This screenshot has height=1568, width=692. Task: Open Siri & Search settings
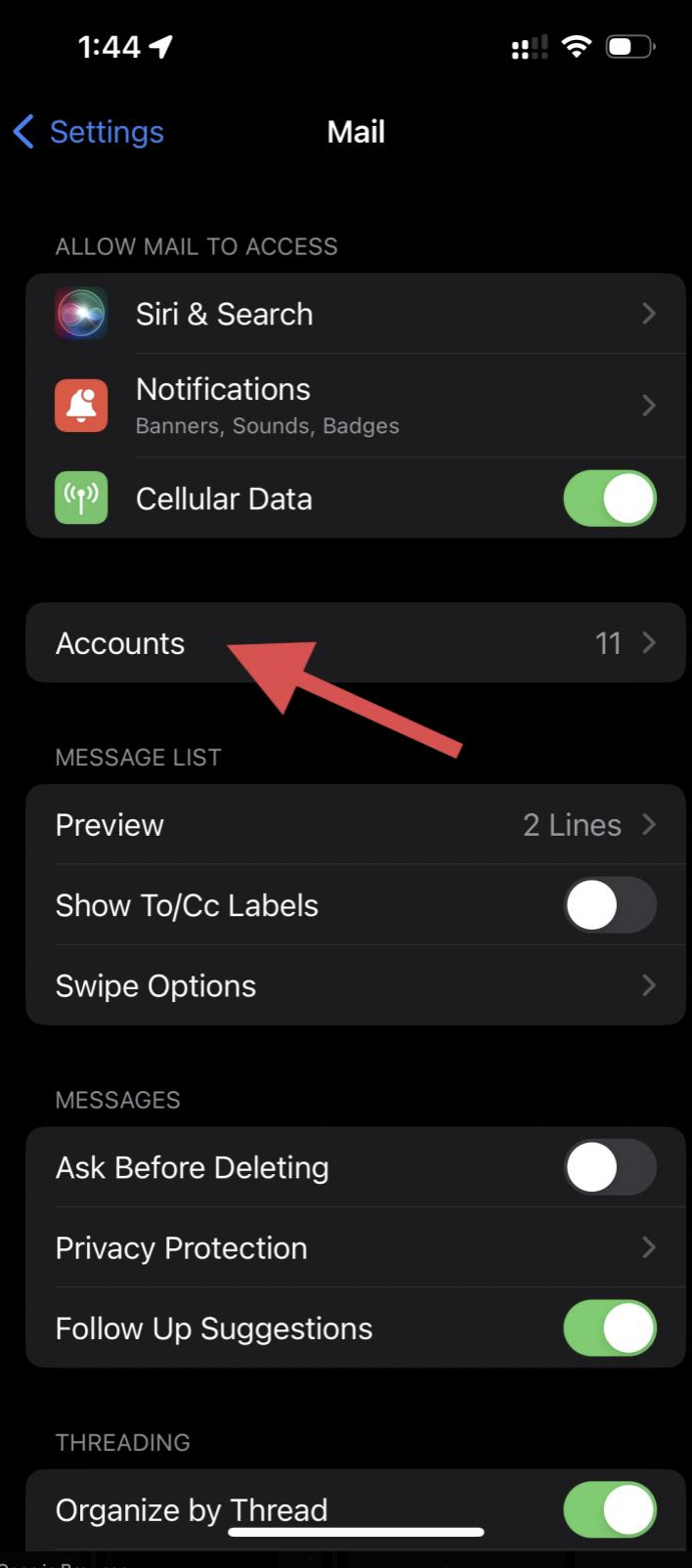click(x=355, y=314)
